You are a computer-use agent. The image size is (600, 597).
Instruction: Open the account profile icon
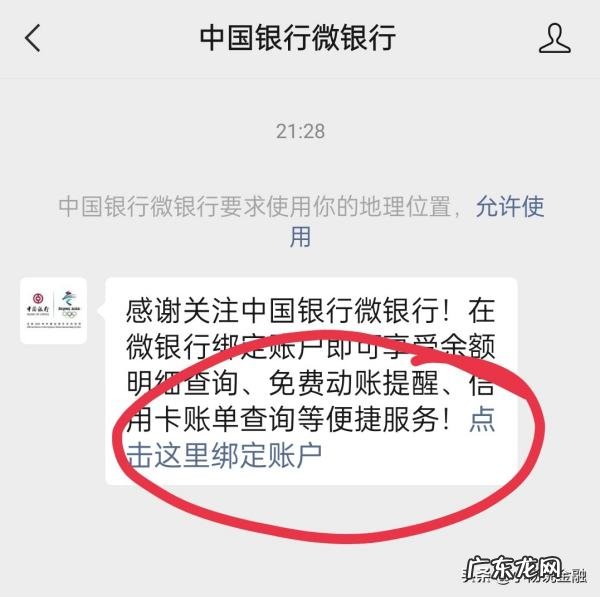point(553,38)
